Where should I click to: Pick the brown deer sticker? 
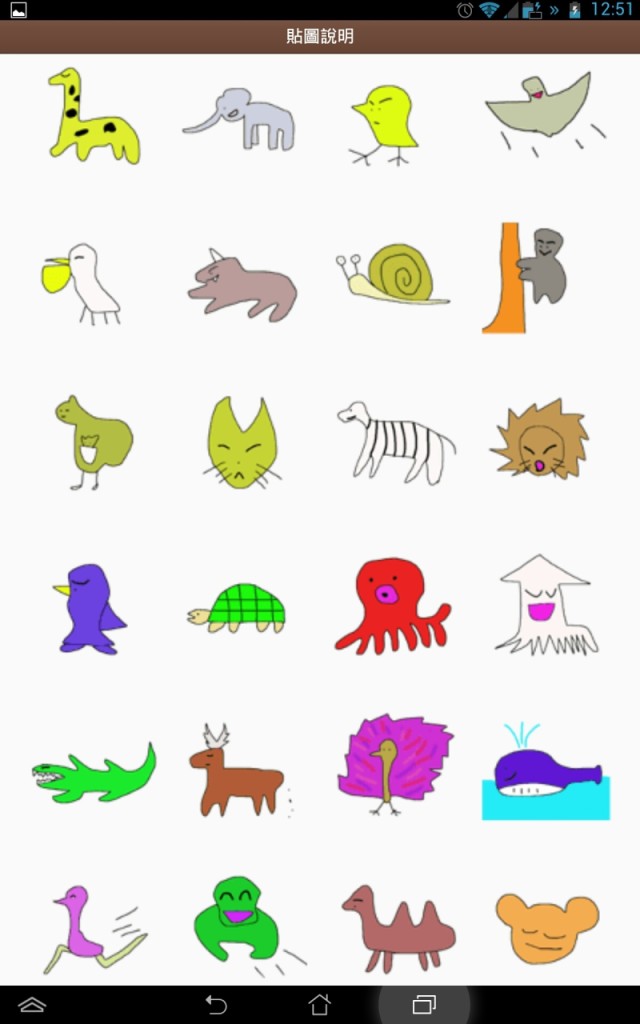236,774
